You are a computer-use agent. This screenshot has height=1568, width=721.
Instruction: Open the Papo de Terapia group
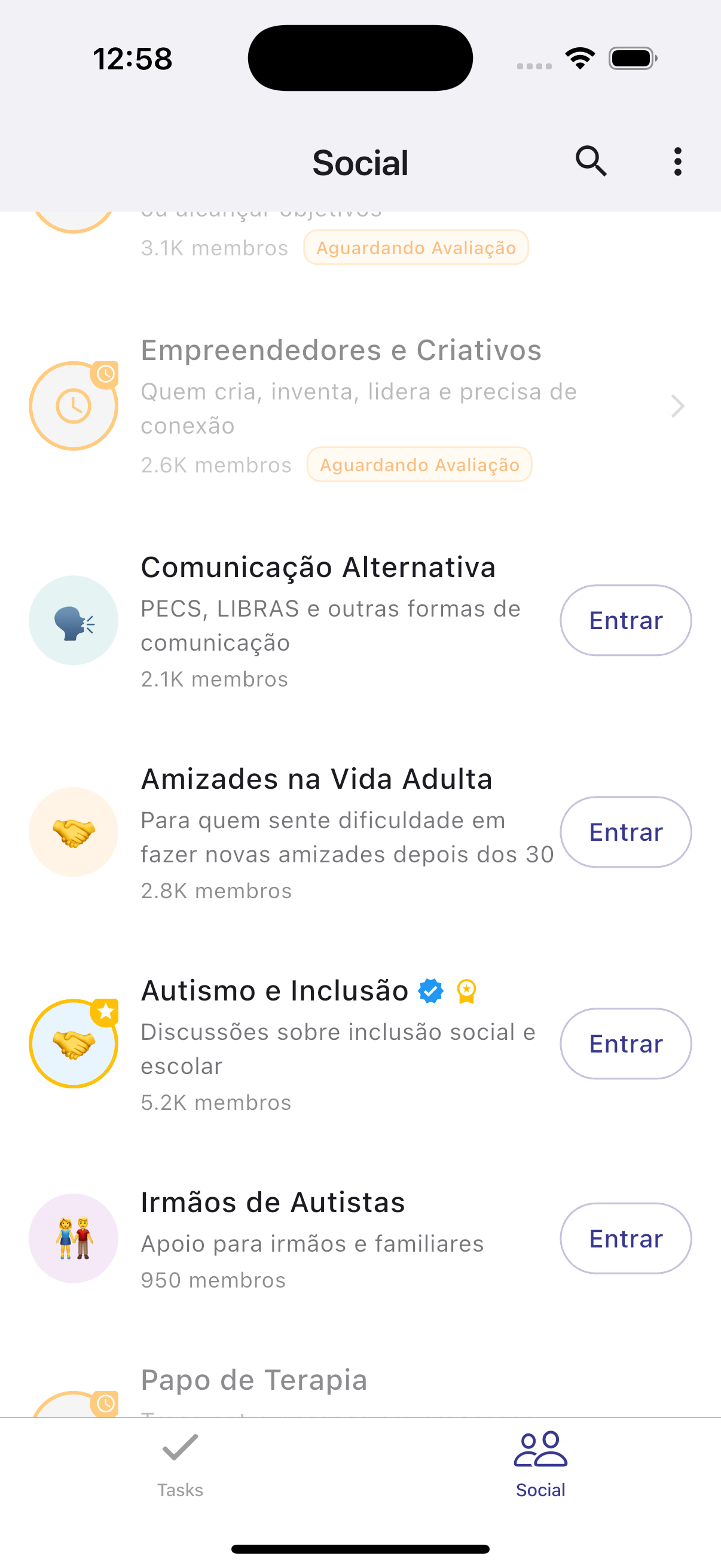(254, 1381)
